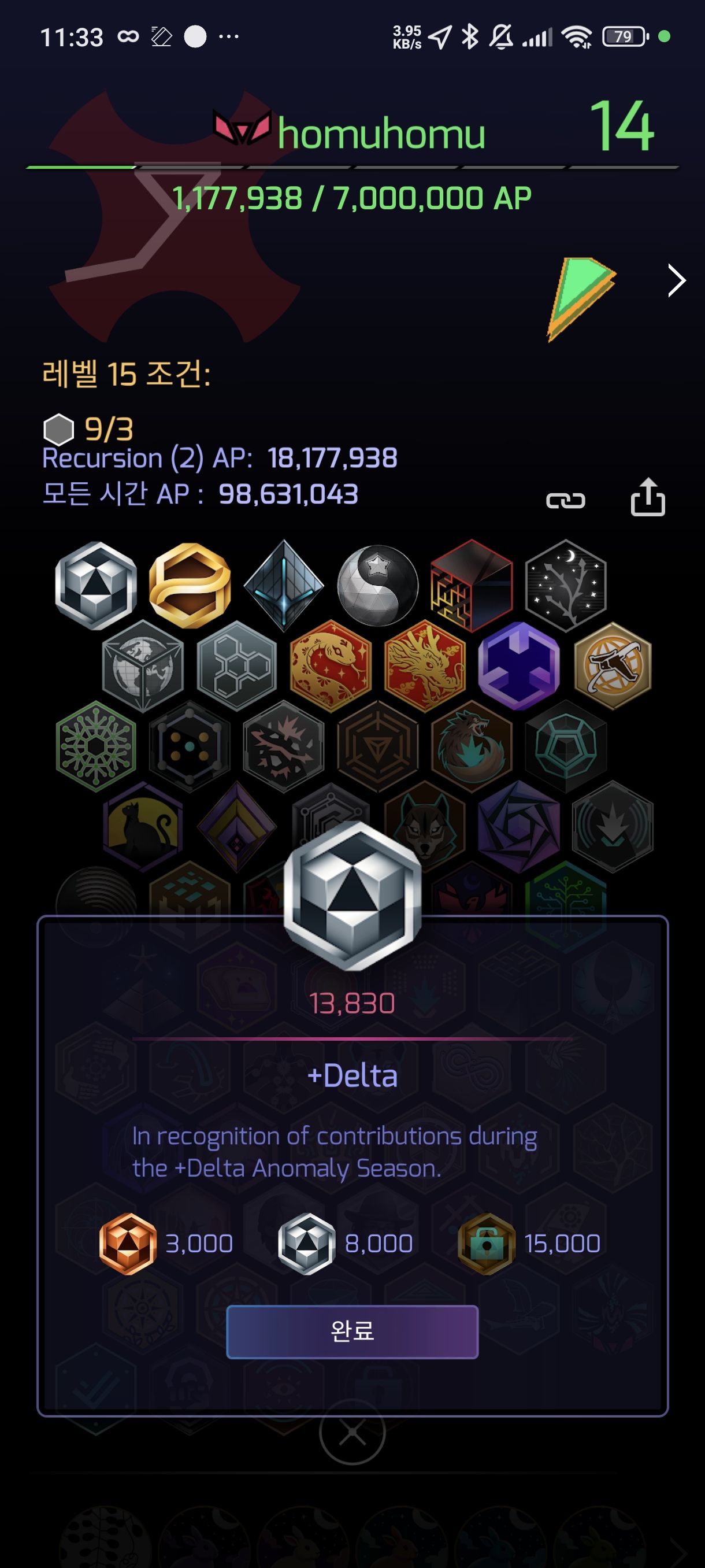
Task: Select the globe cube gray badge
Action: coord(143,665)
